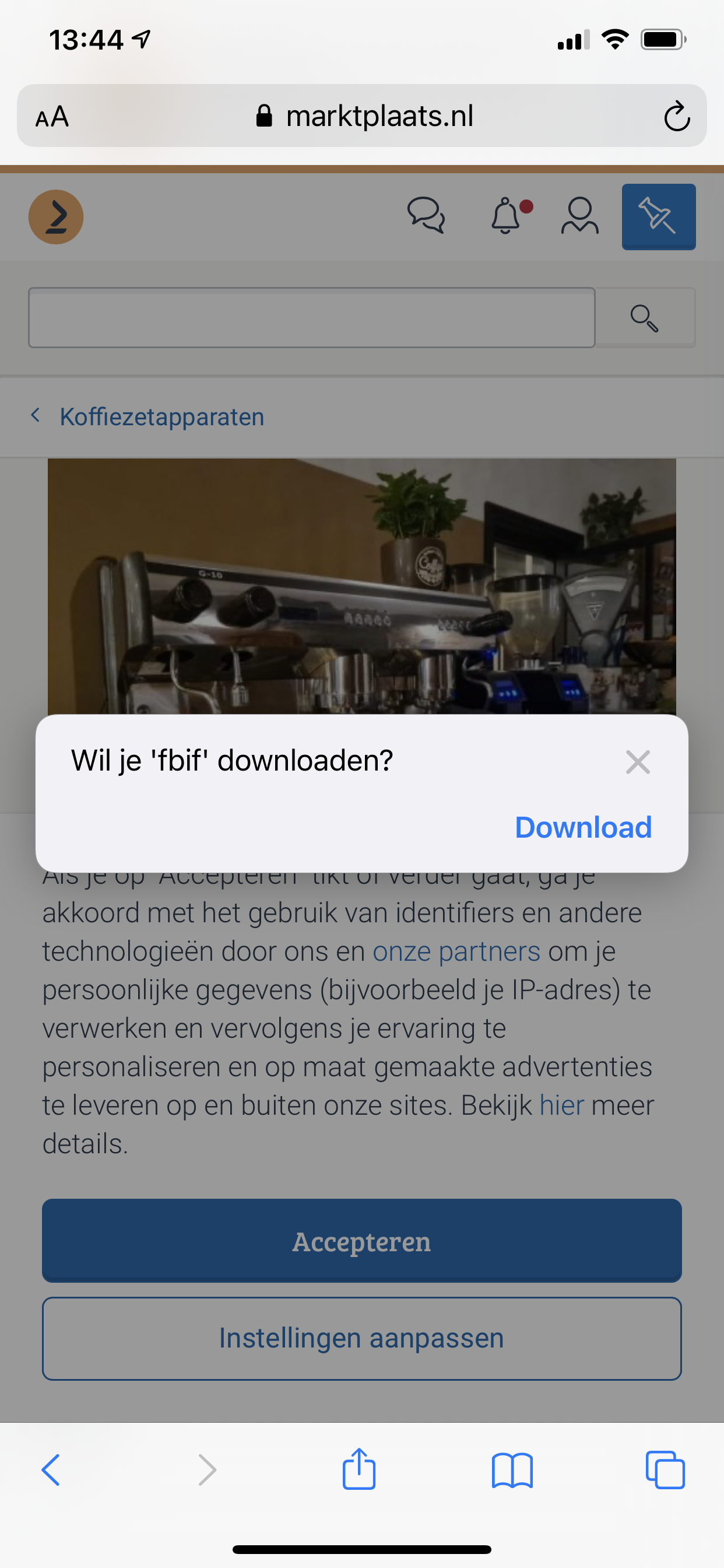Dismiss the download prompt
724x1568 pixels.
638,762
